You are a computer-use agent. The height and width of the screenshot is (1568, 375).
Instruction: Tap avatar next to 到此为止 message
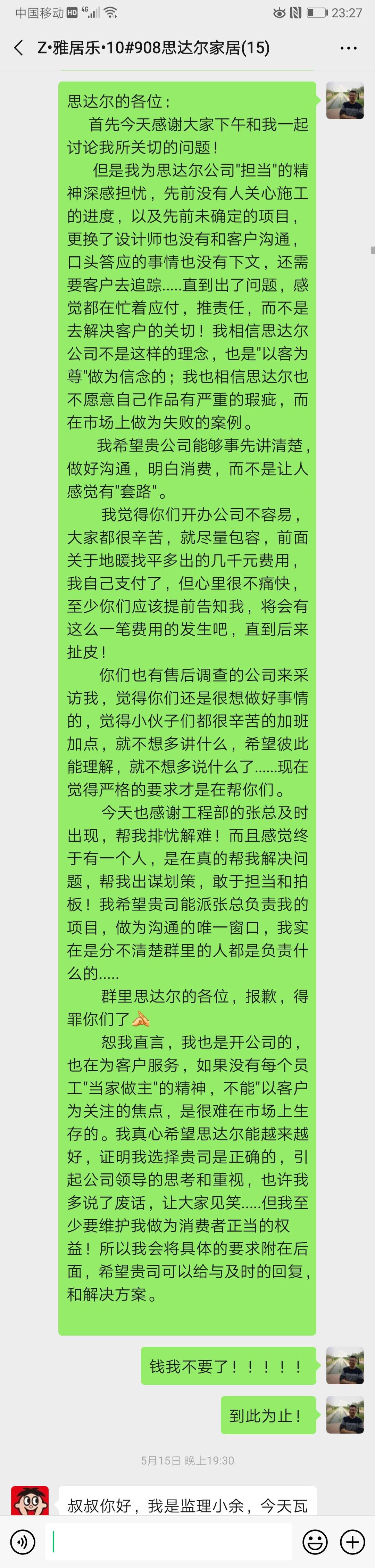click(344, 1414)
